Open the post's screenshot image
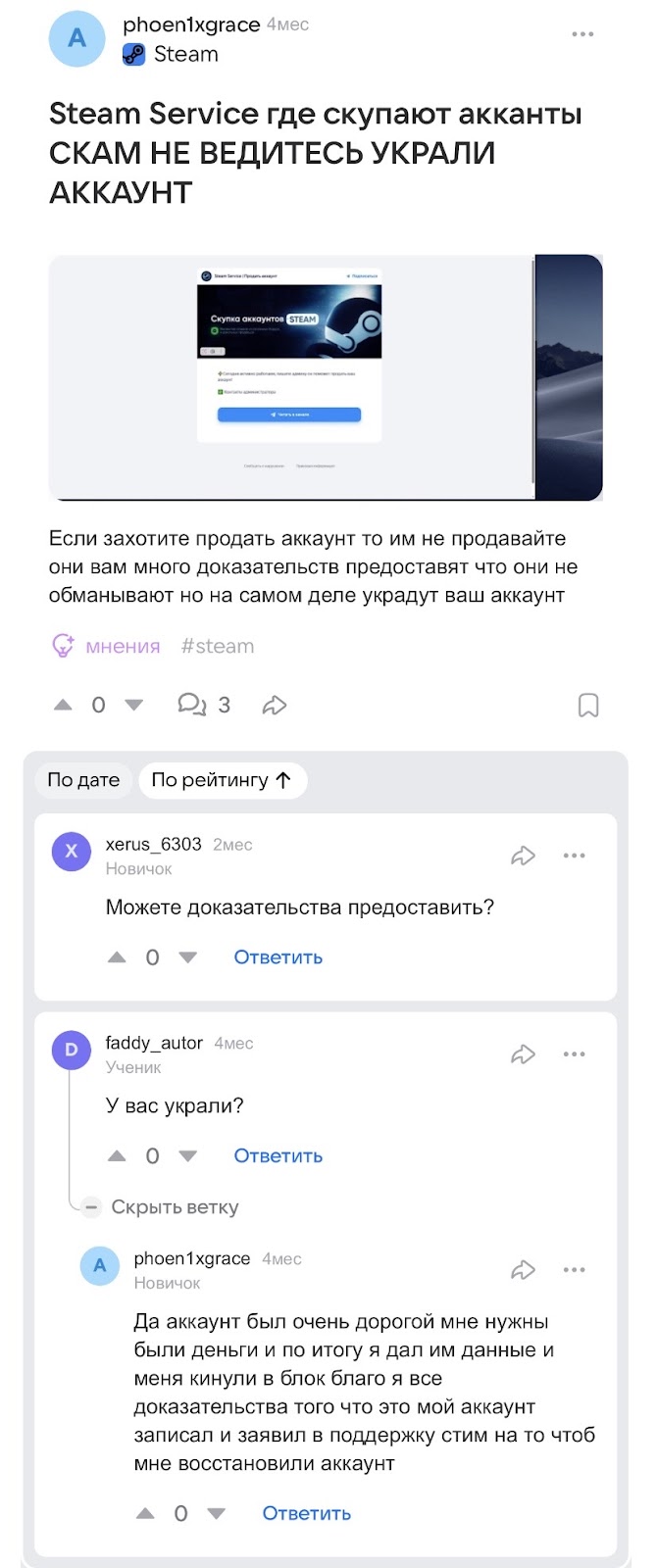The height and width of the screenshot is (1568, 657). 325,377
